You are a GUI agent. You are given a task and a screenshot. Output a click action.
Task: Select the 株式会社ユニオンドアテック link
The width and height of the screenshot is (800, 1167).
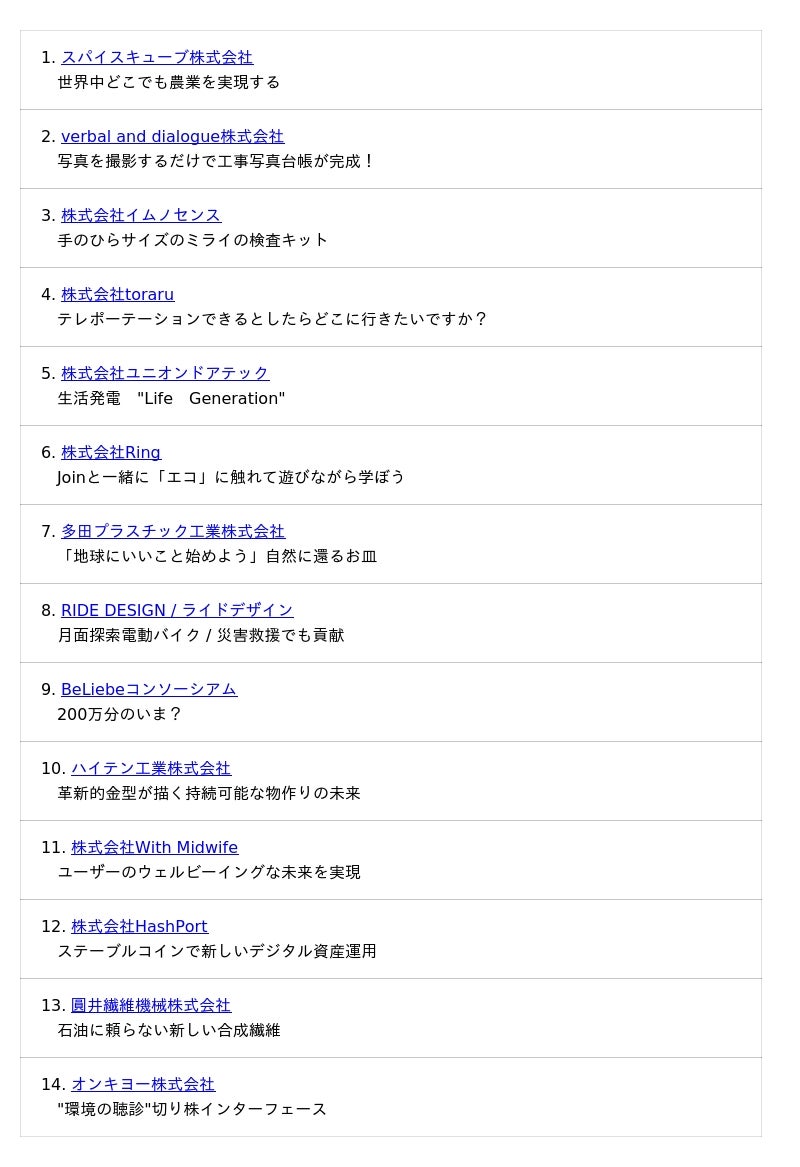point(165,374)
